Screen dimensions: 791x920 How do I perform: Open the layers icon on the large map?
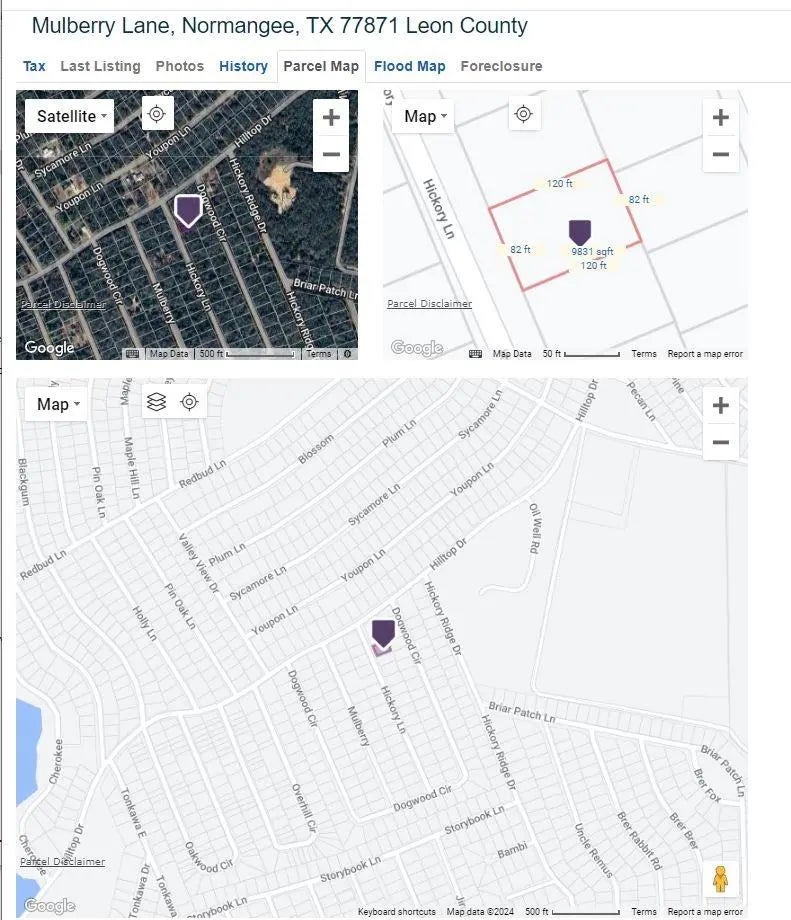156,402
